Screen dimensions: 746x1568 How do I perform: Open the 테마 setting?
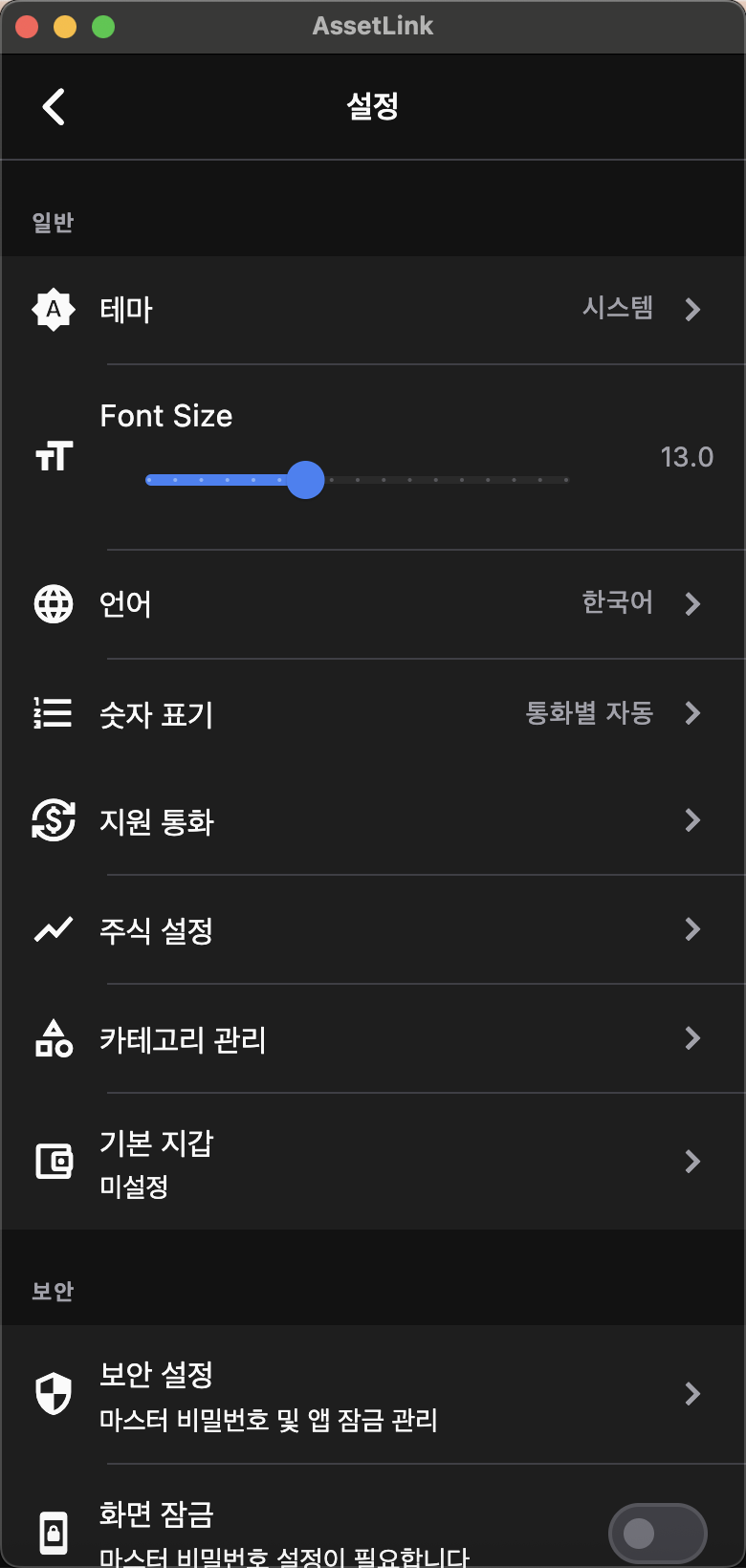coord(373,310)
